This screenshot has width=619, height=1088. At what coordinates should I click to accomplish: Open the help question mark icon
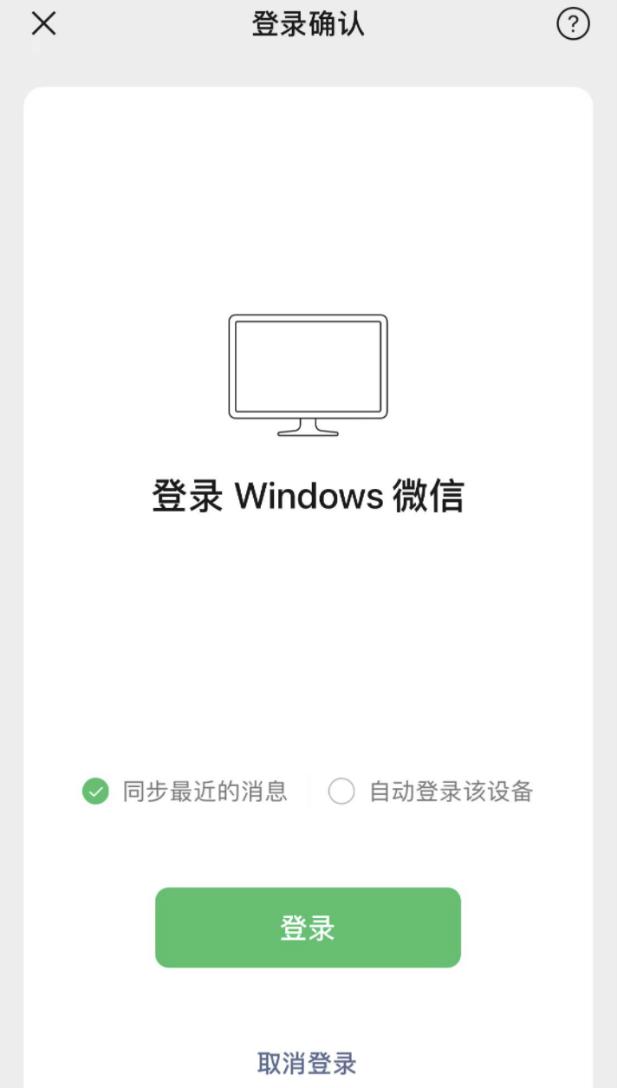(572, 25)
